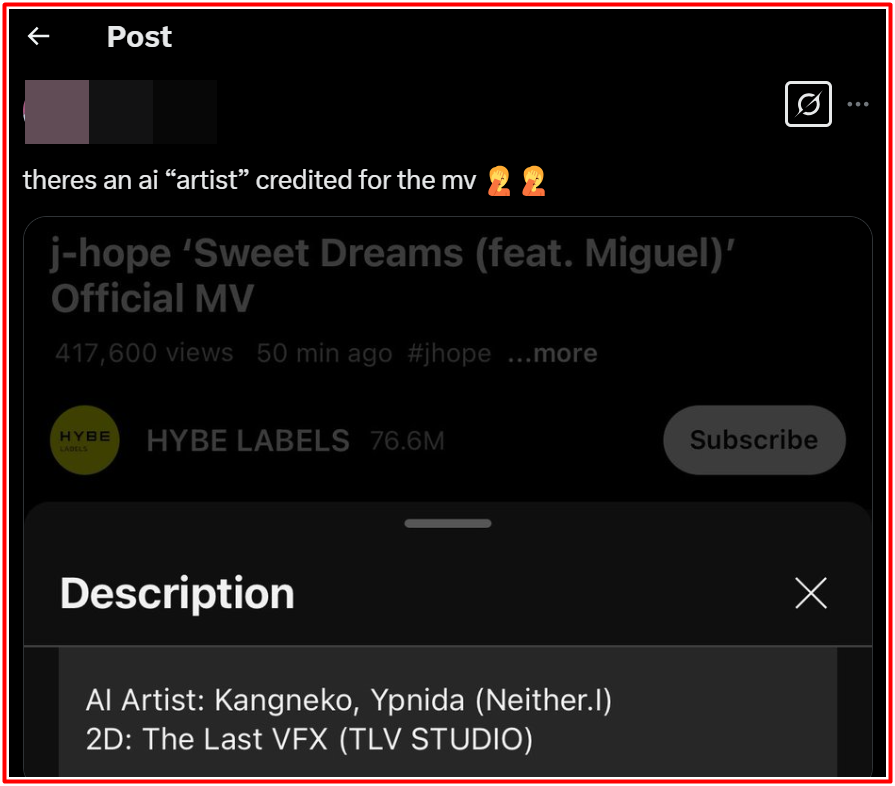
Task: Tap the Grok icon on the post
Action: pyautogui.click(x=808, y=104)
